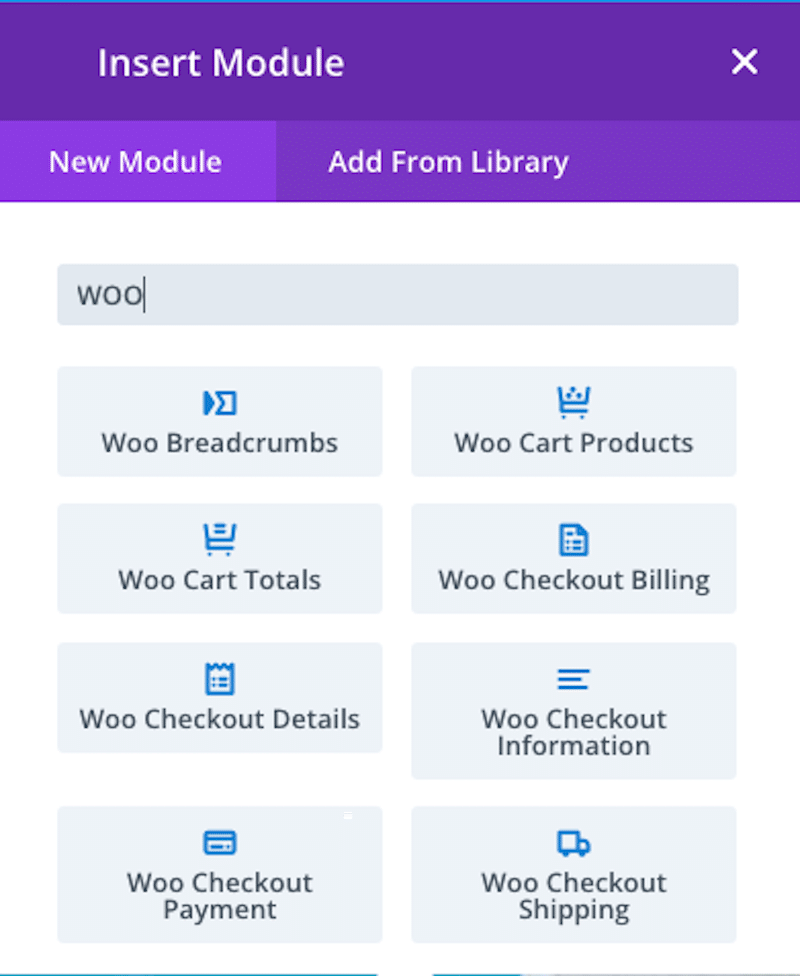
Task: Insert the Woo Checkout Details module
Action: click(x=220, y=697)
